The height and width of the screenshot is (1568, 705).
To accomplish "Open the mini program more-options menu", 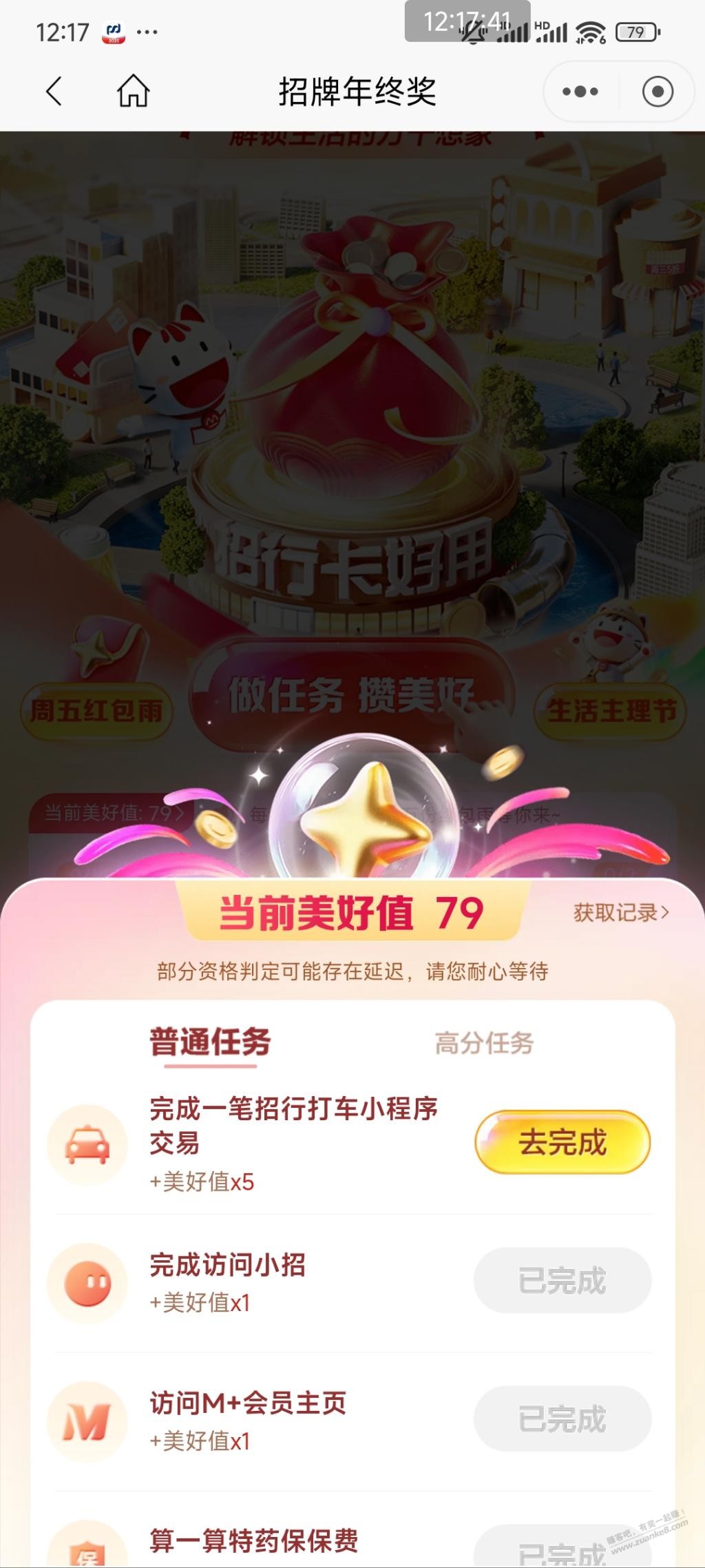I will coord(580,91).
